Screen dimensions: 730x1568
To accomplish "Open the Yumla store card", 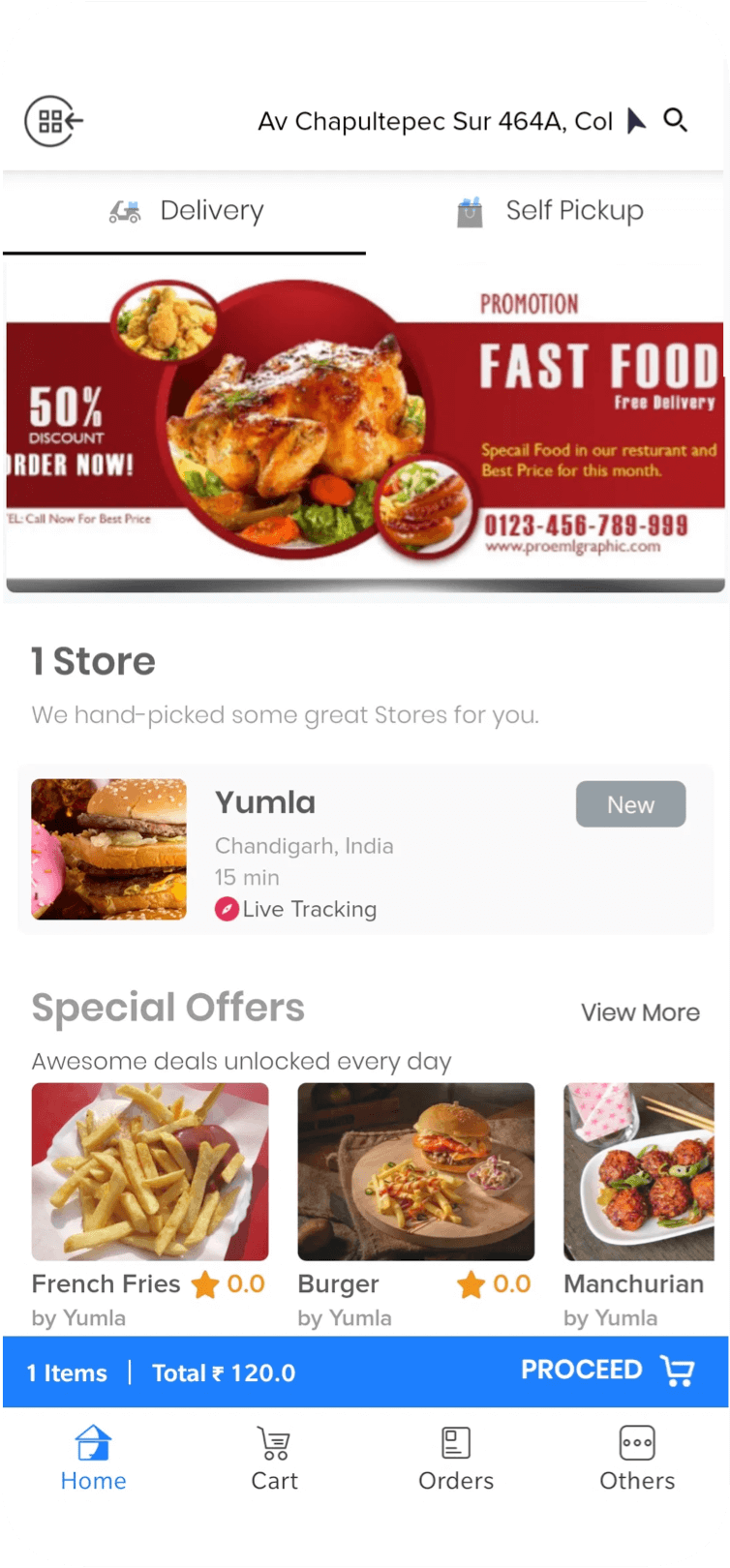I will pos(365,849).
